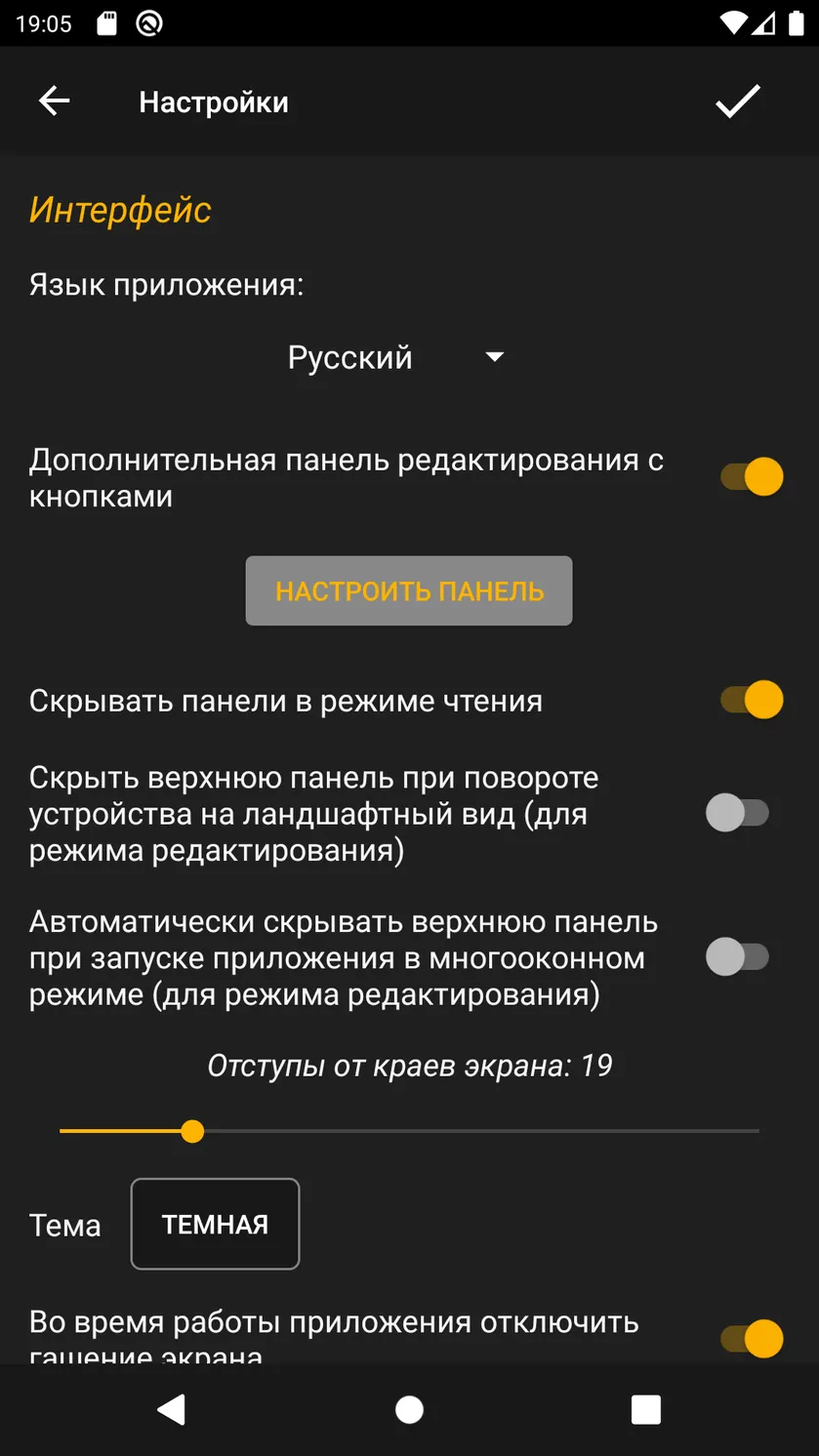Enable auto-hide top panel in многооконном режиме
The image size is (819, 1456).
pyautogui.click(x=739, y=957)
